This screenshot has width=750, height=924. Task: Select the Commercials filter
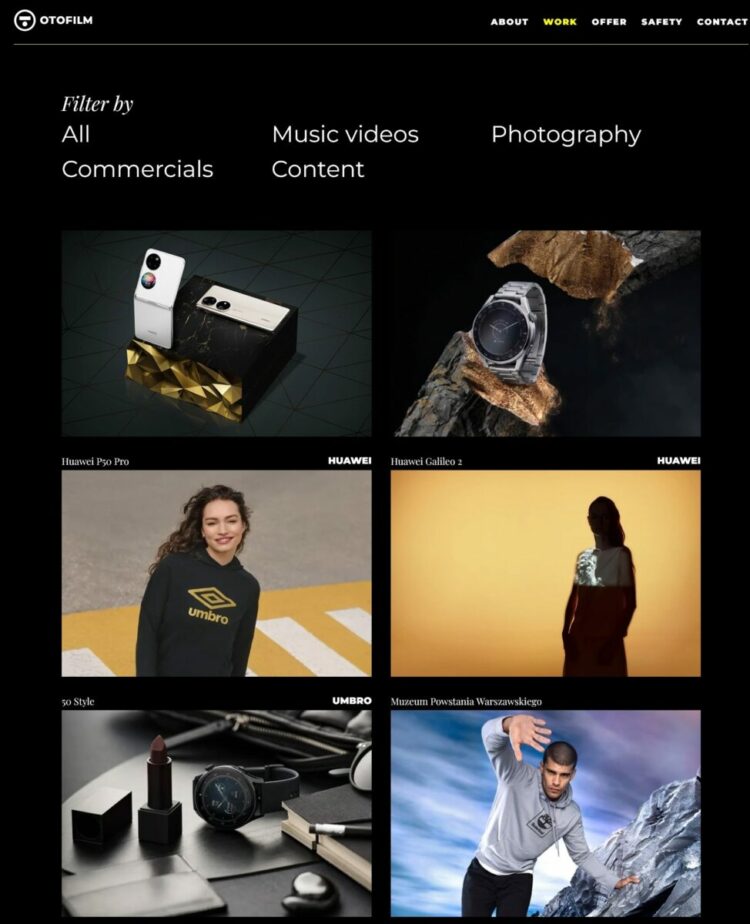click(x=137, y=169)
